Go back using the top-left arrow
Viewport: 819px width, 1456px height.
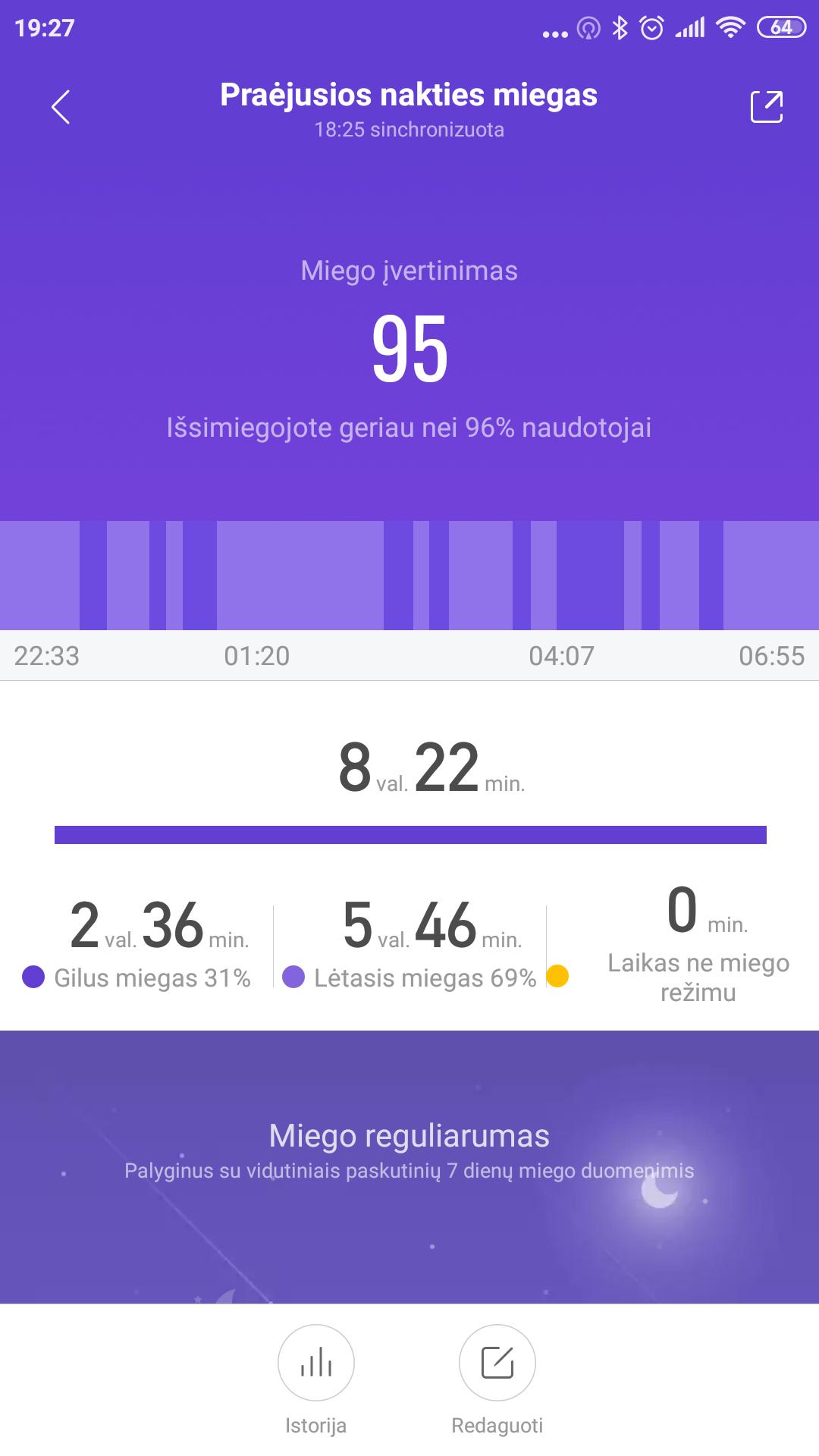click(x=61, y=107)
